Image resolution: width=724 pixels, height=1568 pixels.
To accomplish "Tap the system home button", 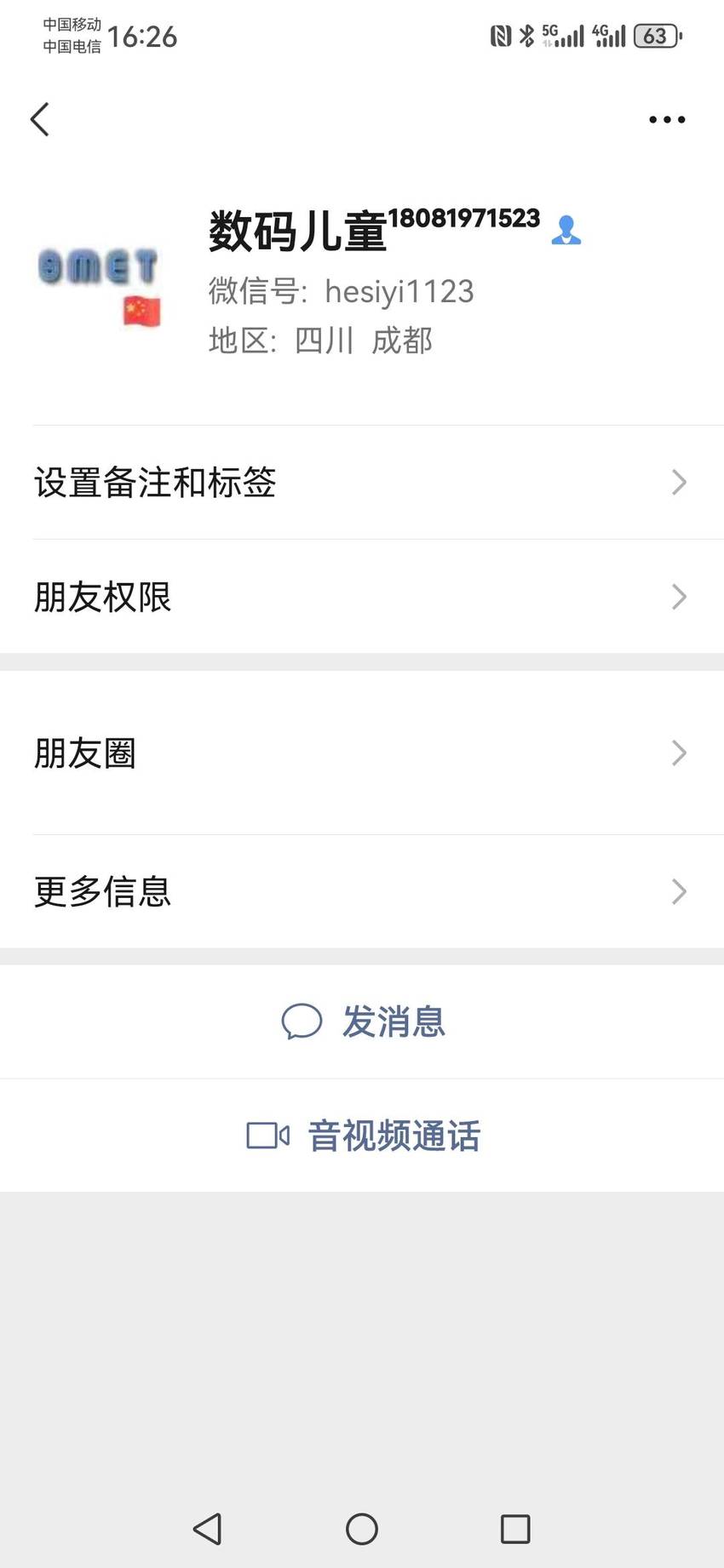I will [x=362, y=1529].
